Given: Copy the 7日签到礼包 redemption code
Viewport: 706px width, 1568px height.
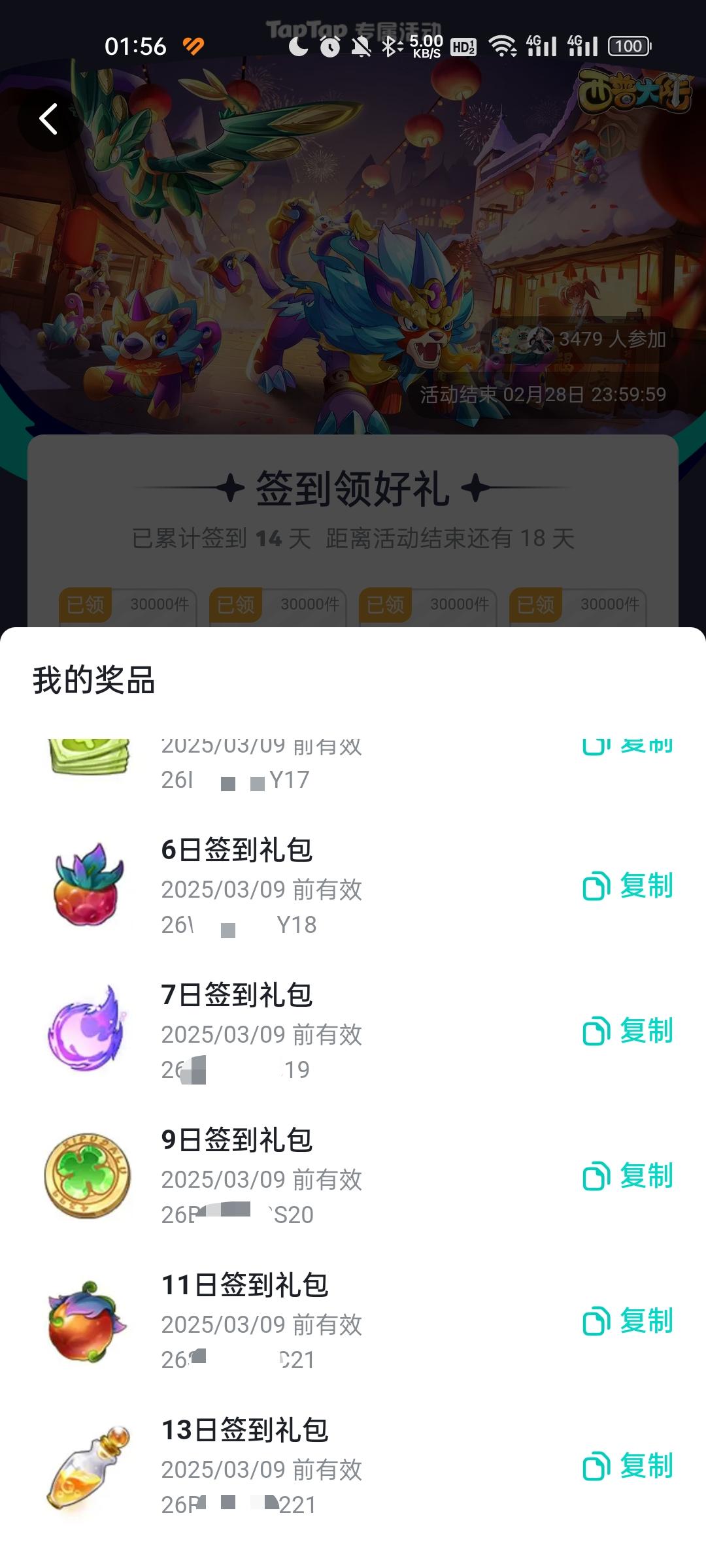Looking at the screenshot, I should coord(626,1031).
